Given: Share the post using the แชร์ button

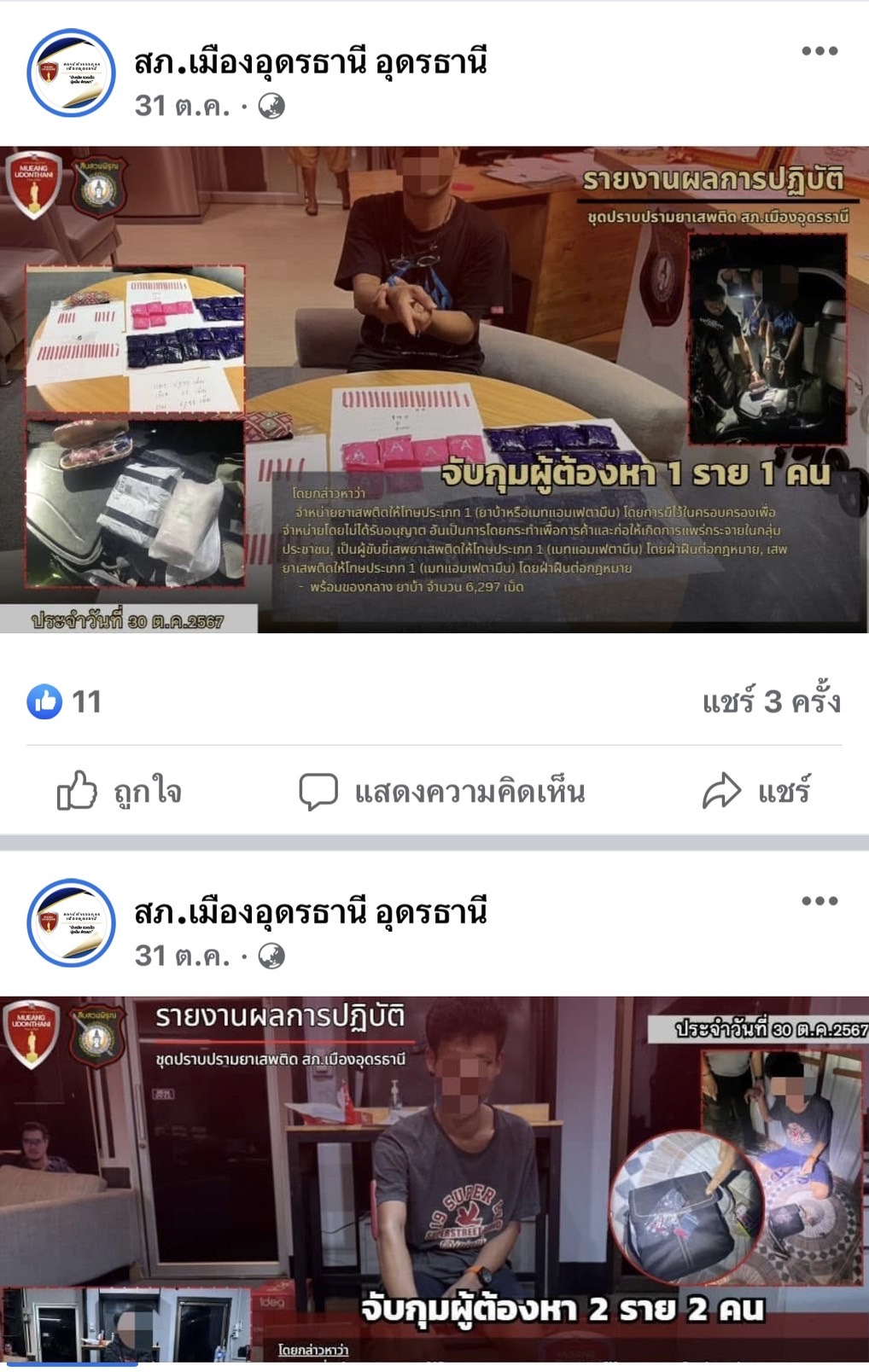Looking at the screenshot, I should point(756,791).
